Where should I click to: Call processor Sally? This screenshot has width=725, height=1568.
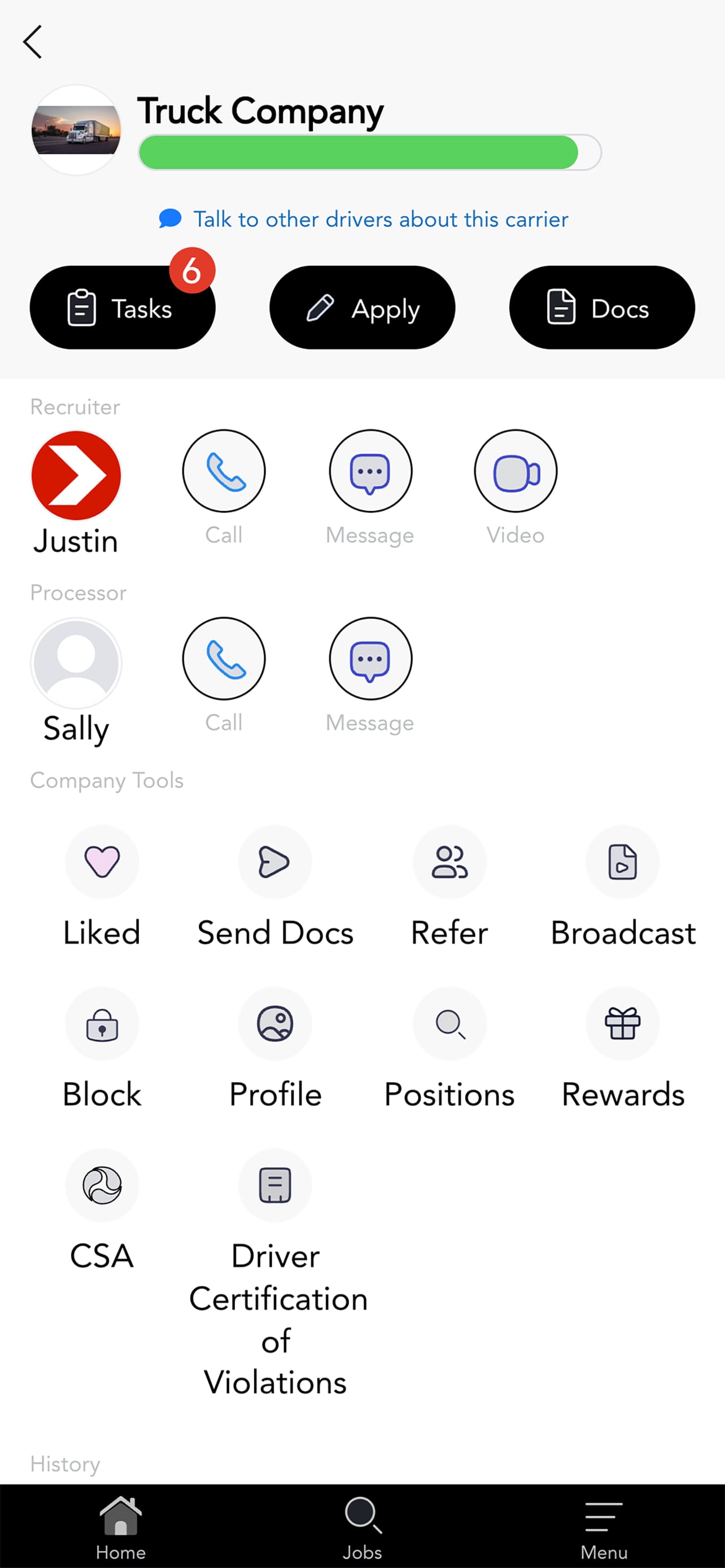click(224, 658)
